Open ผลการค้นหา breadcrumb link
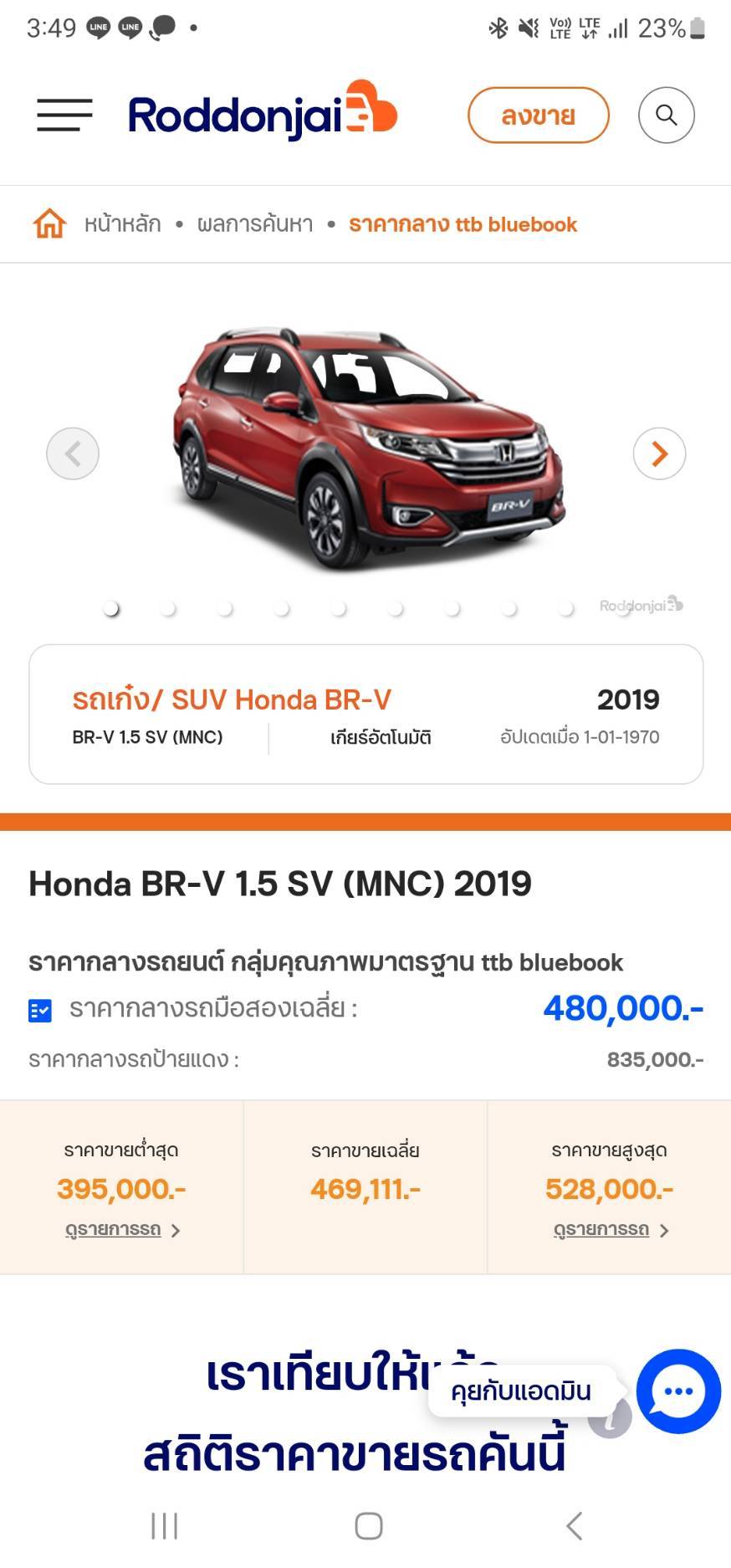731x1568 pixels. (x=255, y=224)
